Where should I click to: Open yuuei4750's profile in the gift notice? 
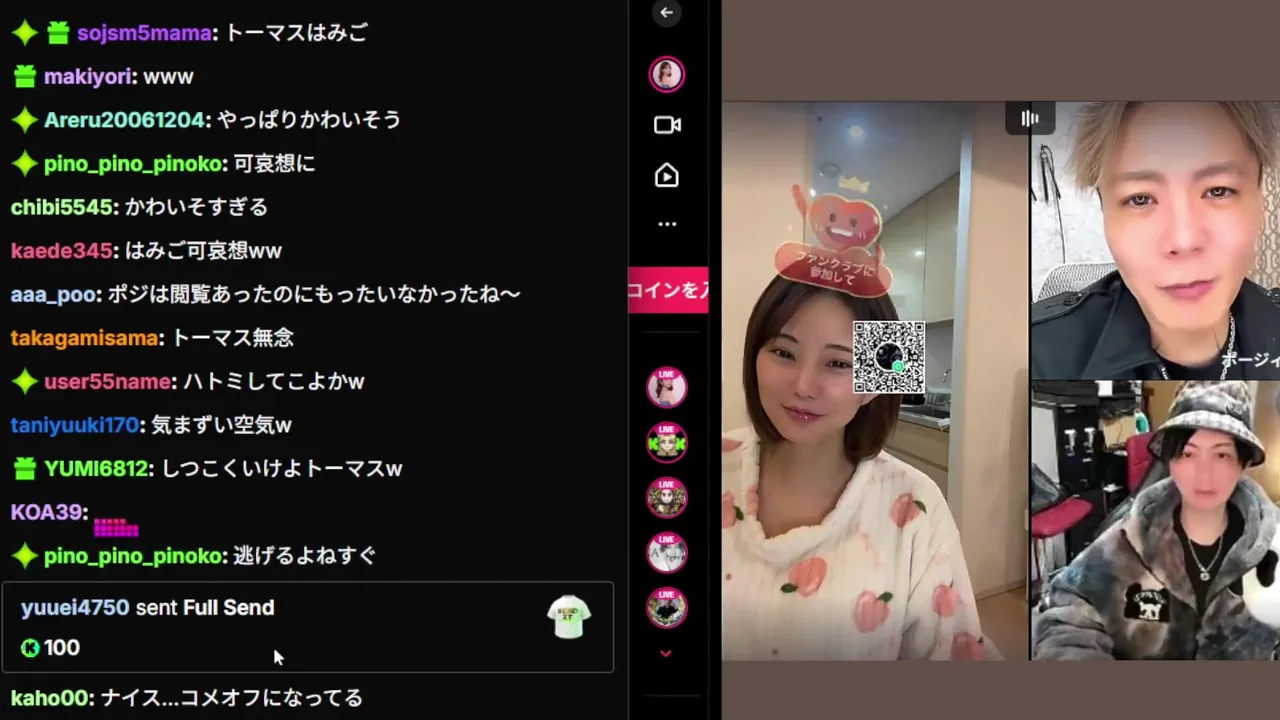[75, 607]
